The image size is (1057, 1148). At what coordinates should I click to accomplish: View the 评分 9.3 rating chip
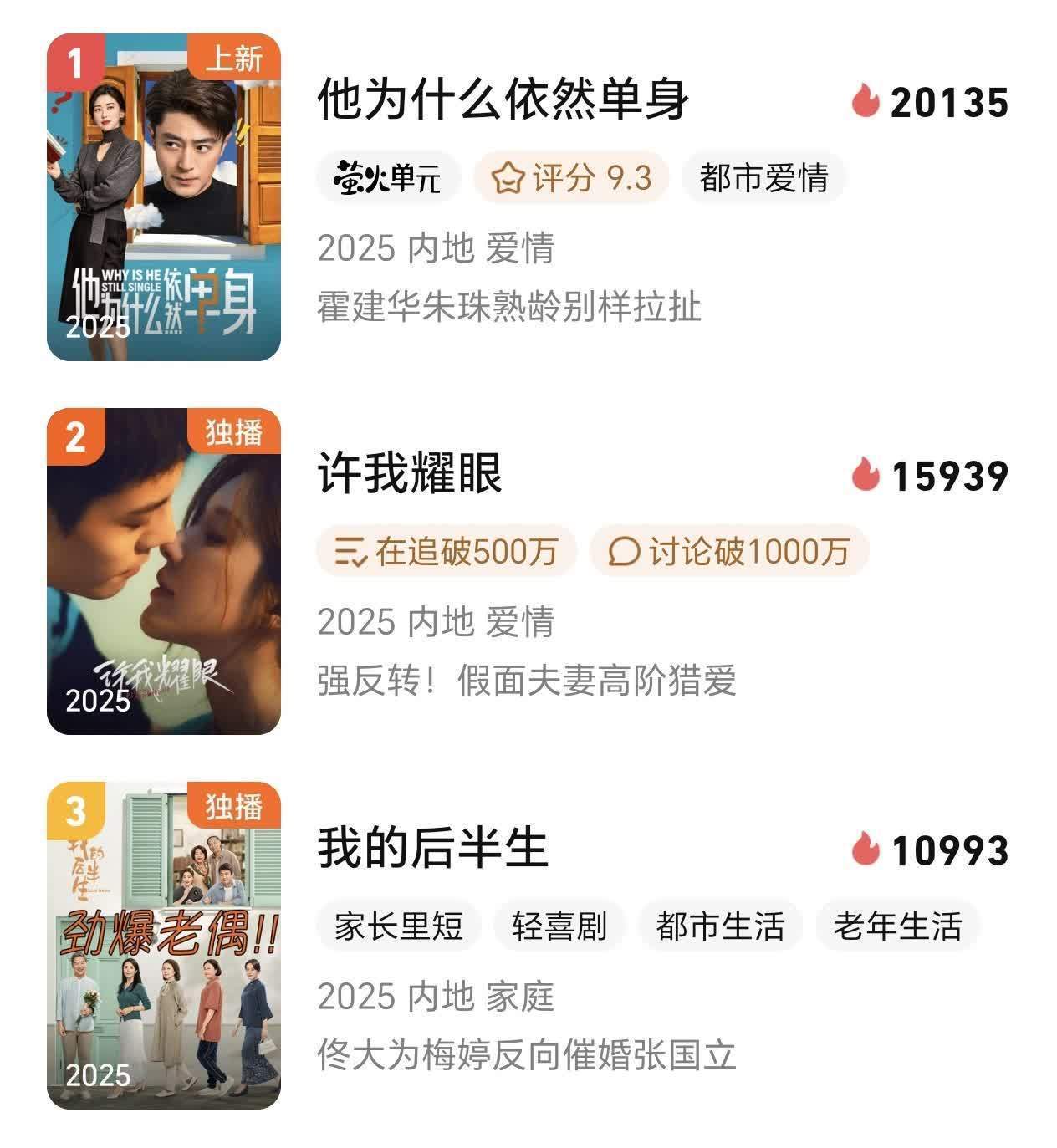pyautogui.click(x=571, y=178)
